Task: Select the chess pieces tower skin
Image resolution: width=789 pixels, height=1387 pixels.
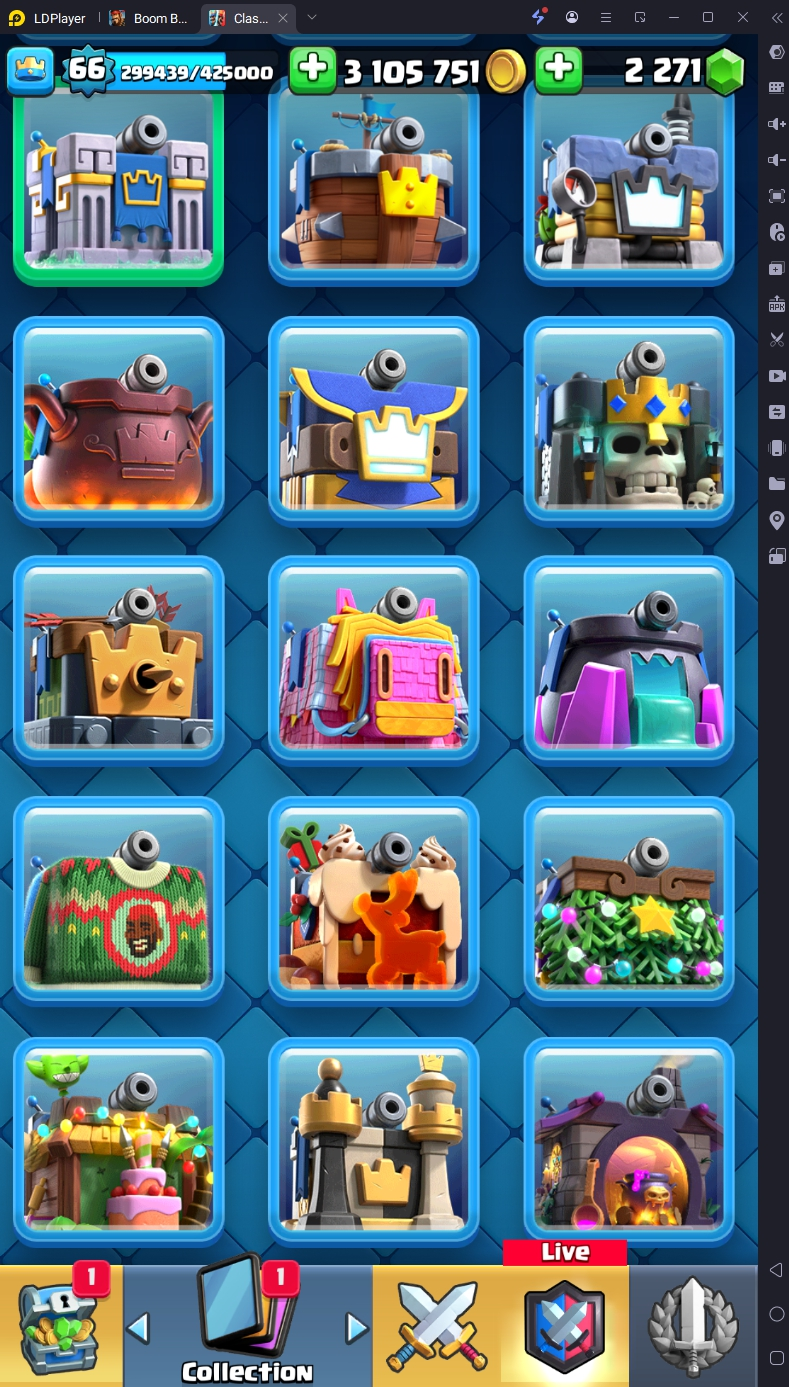Action: pos(374,1140)
